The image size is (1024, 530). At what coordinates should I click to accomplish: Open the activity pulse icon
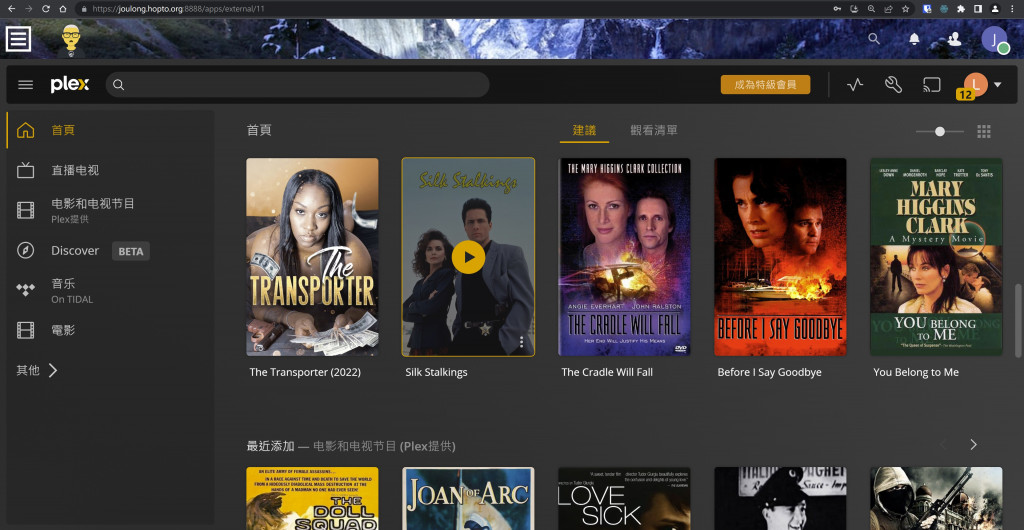[x=854, y=85]
